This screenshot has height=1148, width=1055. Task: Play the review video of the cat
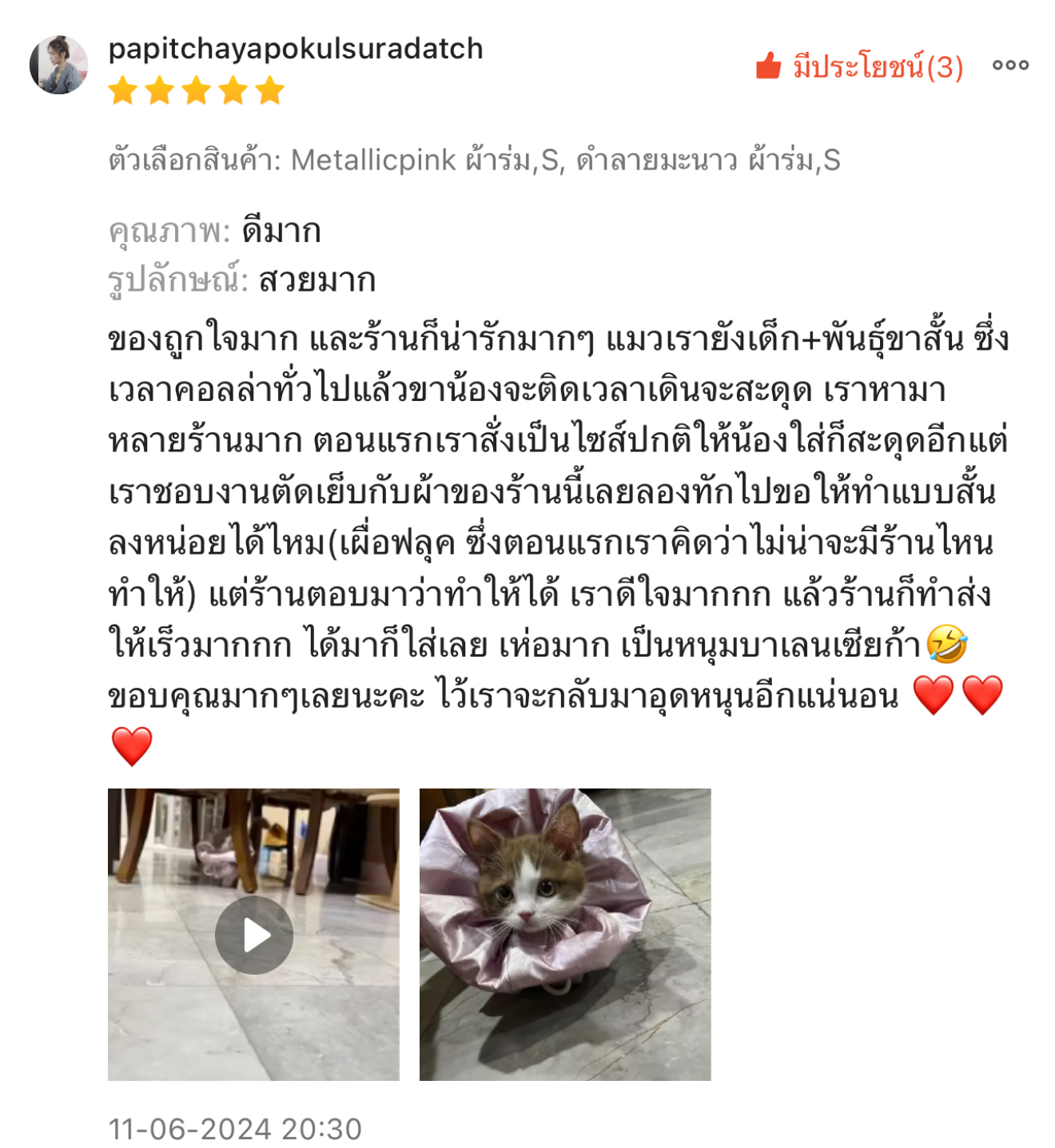[x=253, y=934]
